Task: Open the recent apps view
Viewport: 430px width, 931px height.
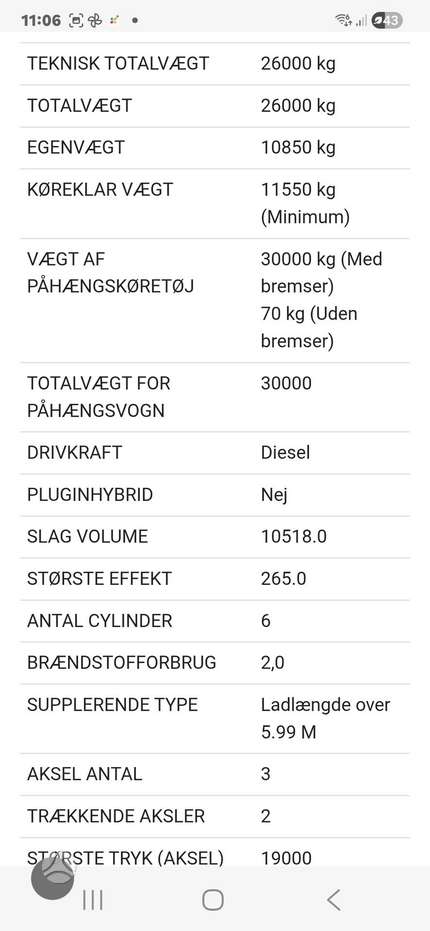Action: point(93,900)
